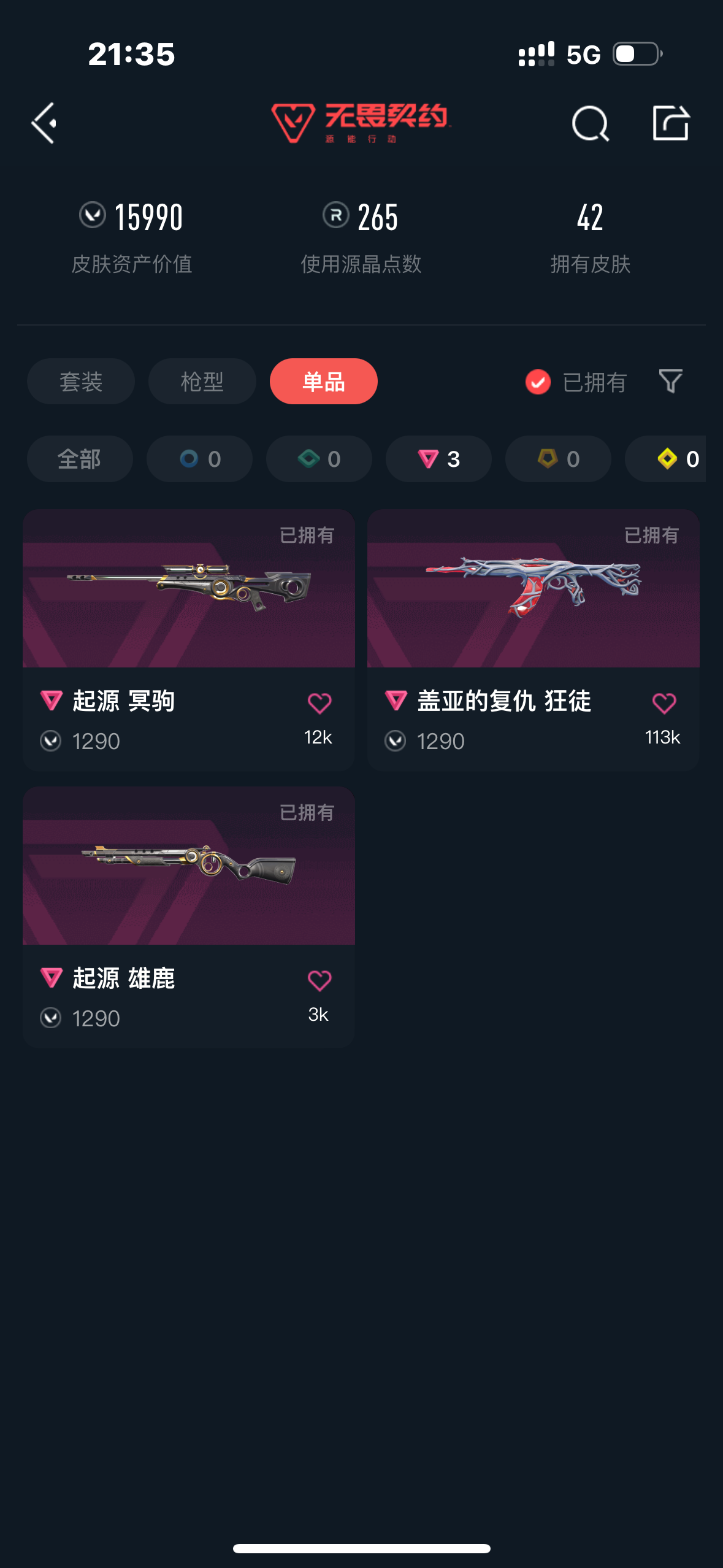Switch to the 套装 tab
Screen dimensions: 723x1568
tap(81, 382)
